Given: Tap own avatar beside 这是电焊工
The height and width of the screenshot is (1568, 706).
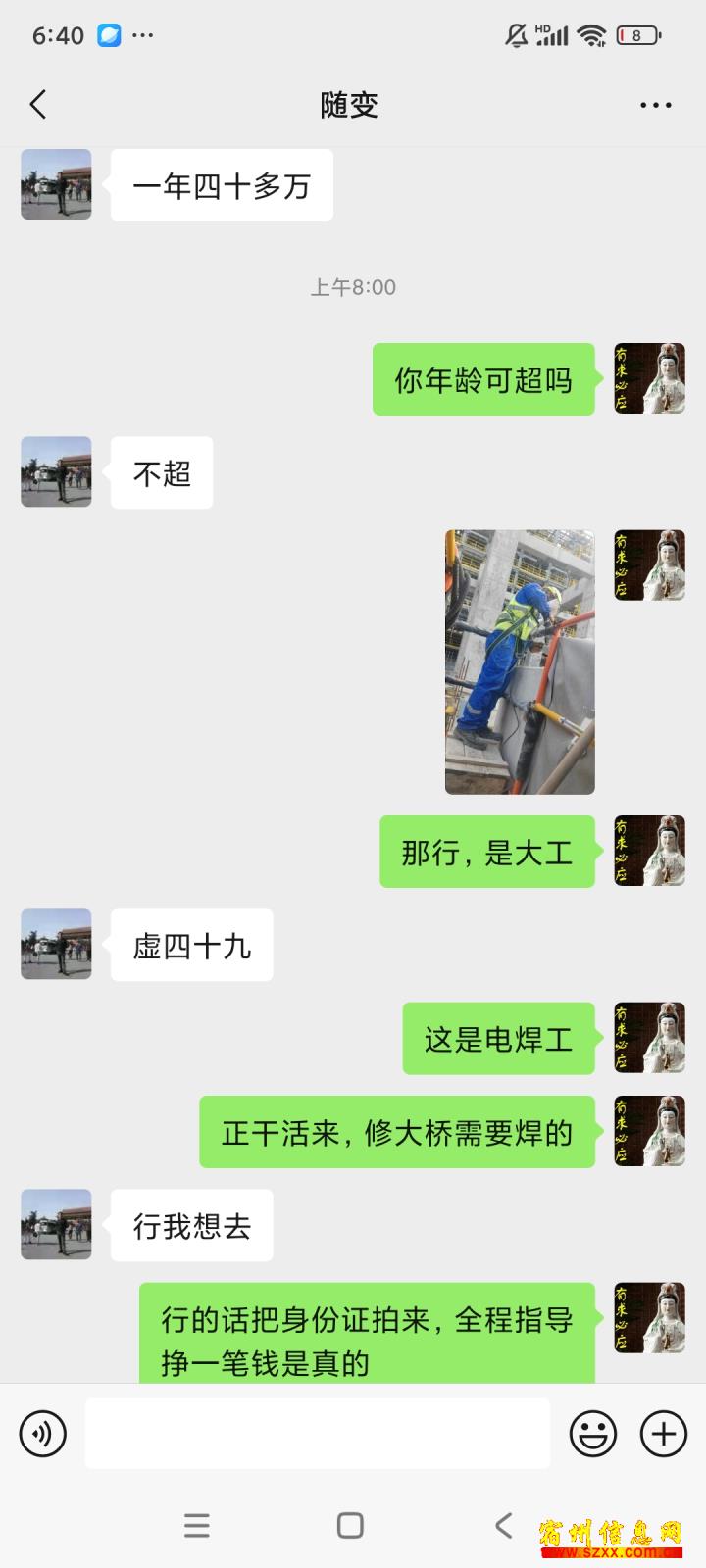Looking at the screenshot, I should (x=649, y=1038).
